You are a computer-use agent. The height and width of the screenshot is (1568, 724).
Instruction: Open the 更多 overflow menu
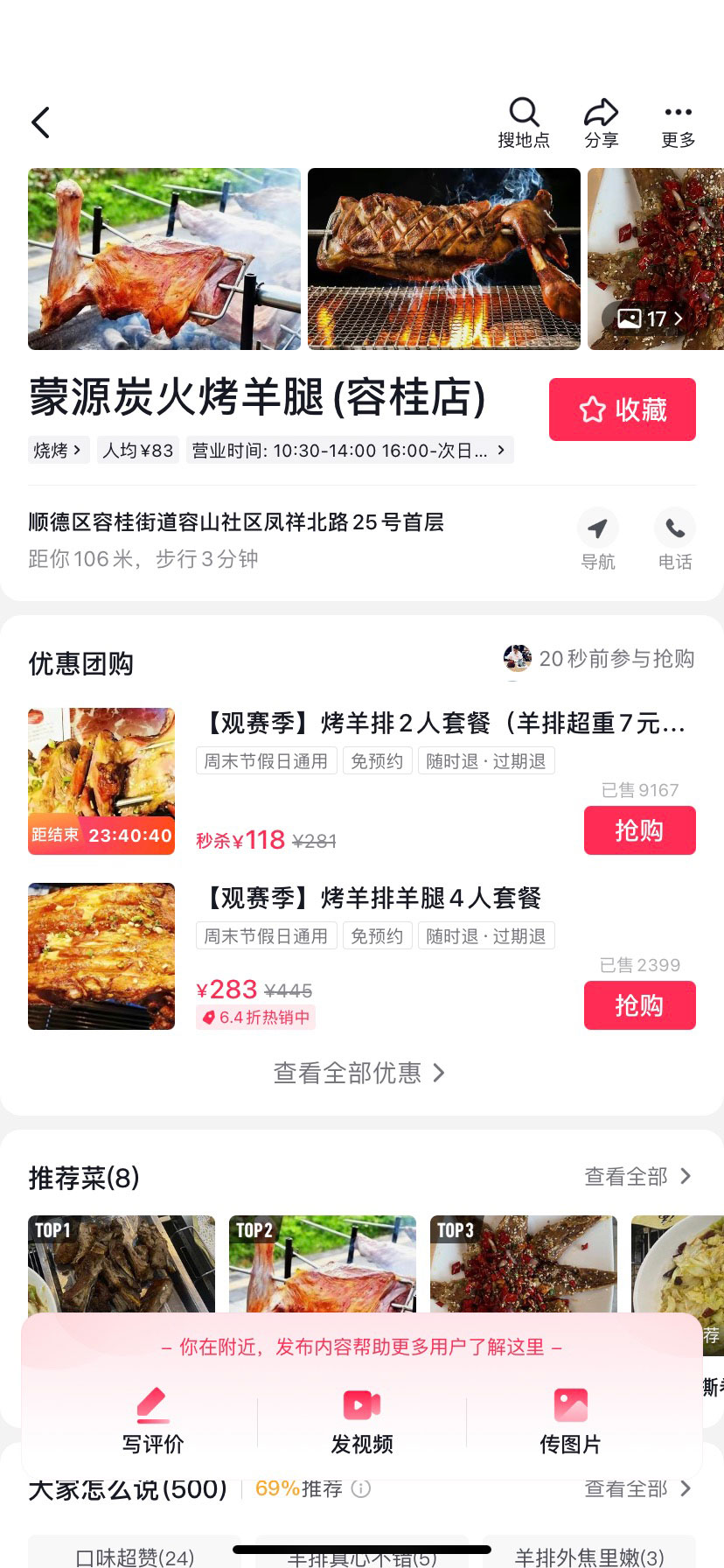tap(678, 123)
